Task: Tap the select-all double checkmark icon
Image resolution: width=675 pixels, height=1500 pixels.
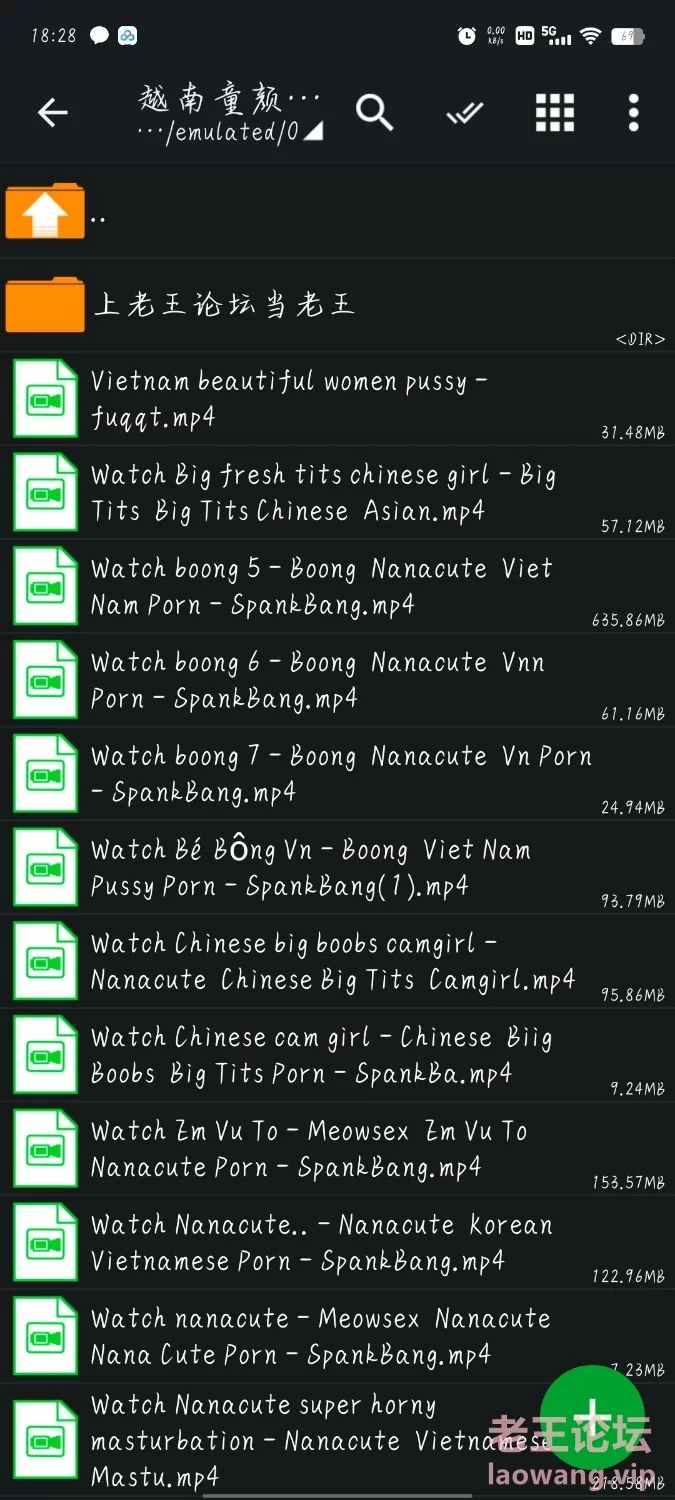Action: pyautogui.click(x=465, y=113)
